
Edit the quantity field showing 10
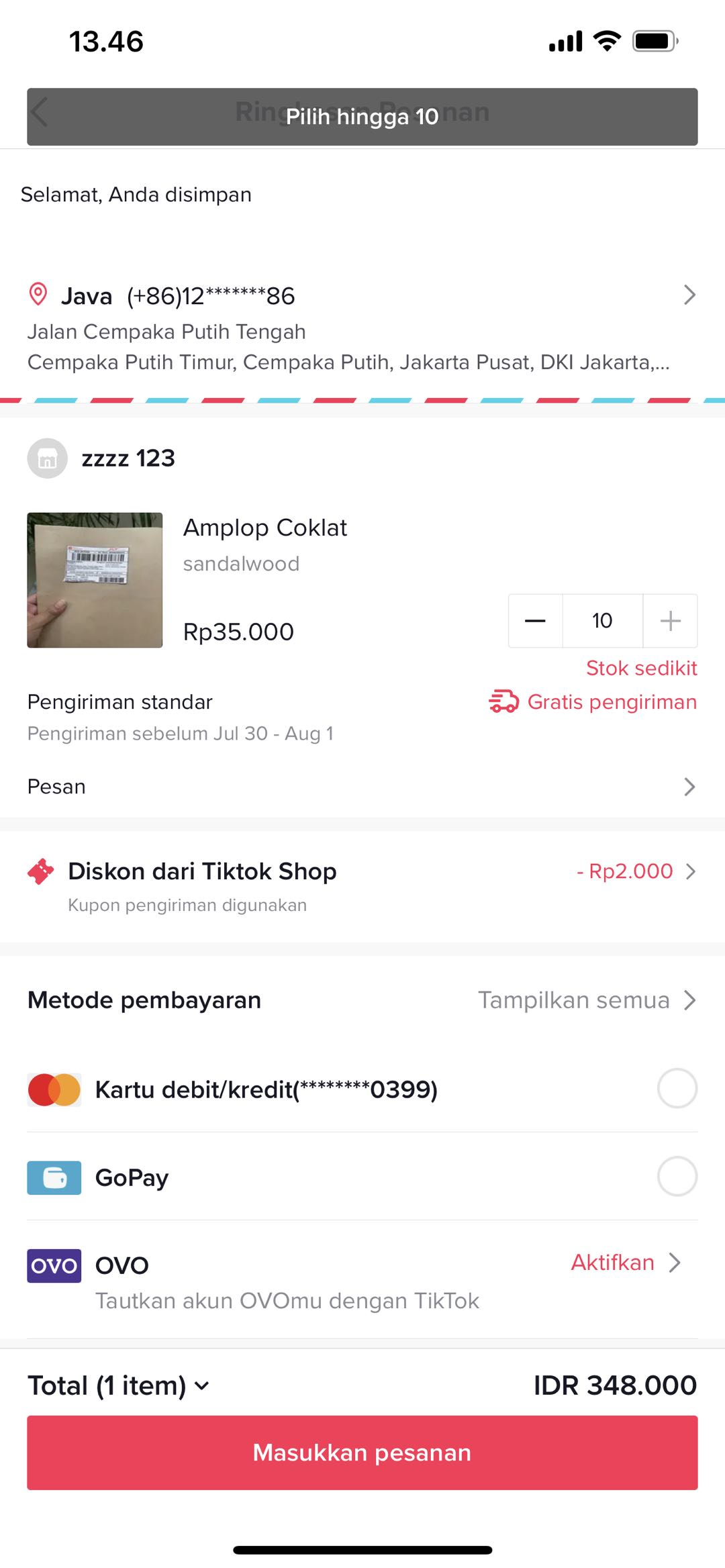pos(602,621)
